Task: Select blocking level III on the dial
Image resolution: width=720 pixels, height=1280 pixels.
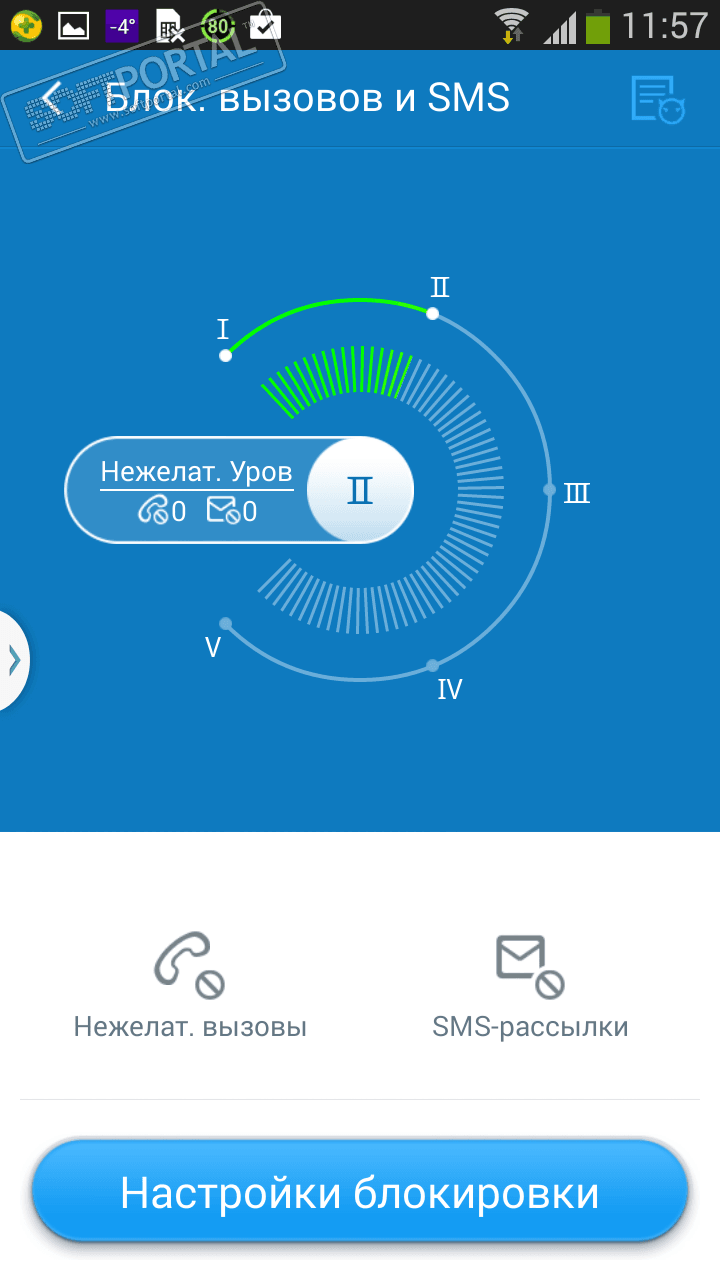Action: 549,490
